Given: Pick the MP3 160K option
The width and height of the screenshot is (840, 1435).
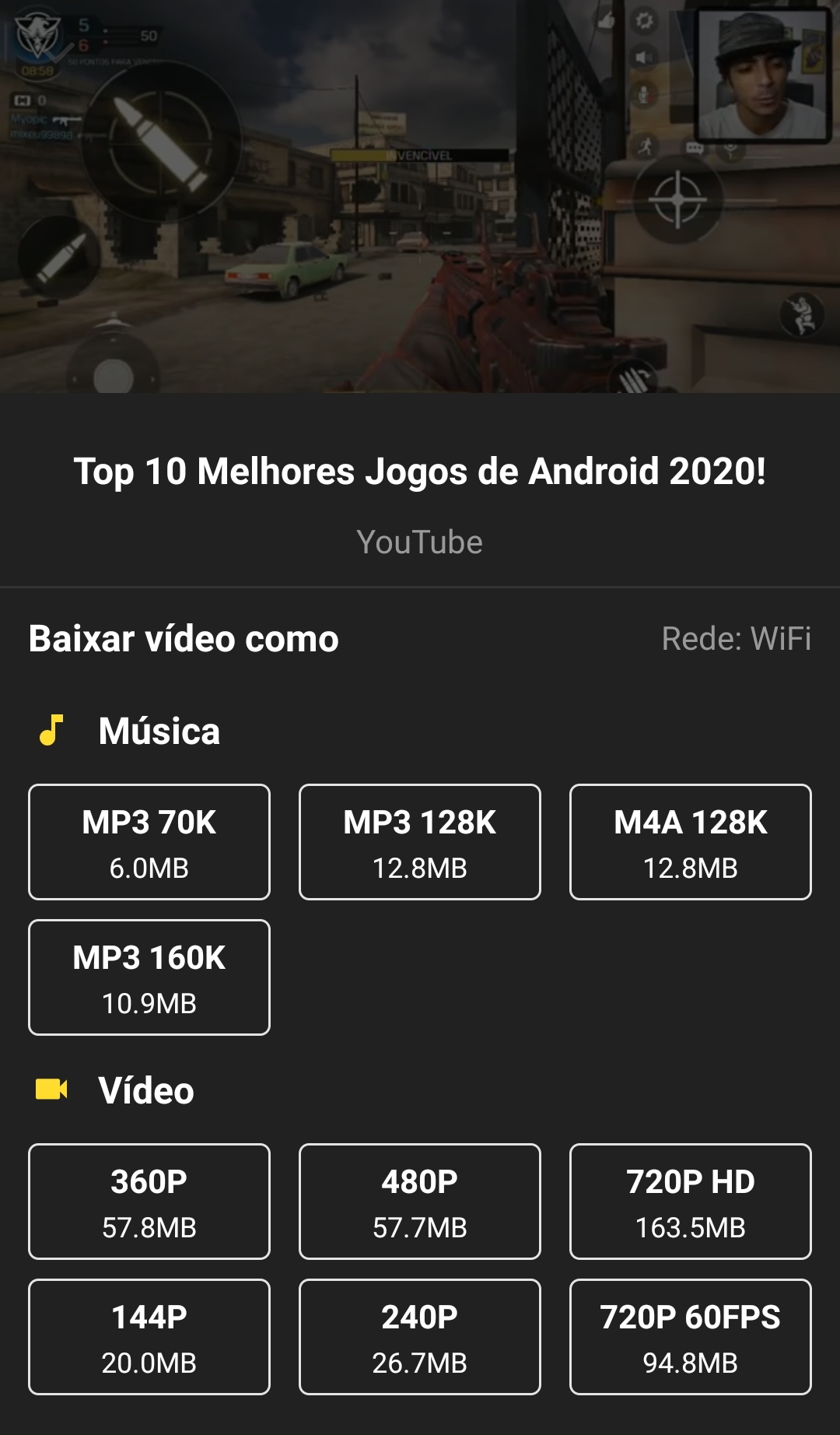Looking at the screenshot, I should pyautogui.click(x=149, y=977).
